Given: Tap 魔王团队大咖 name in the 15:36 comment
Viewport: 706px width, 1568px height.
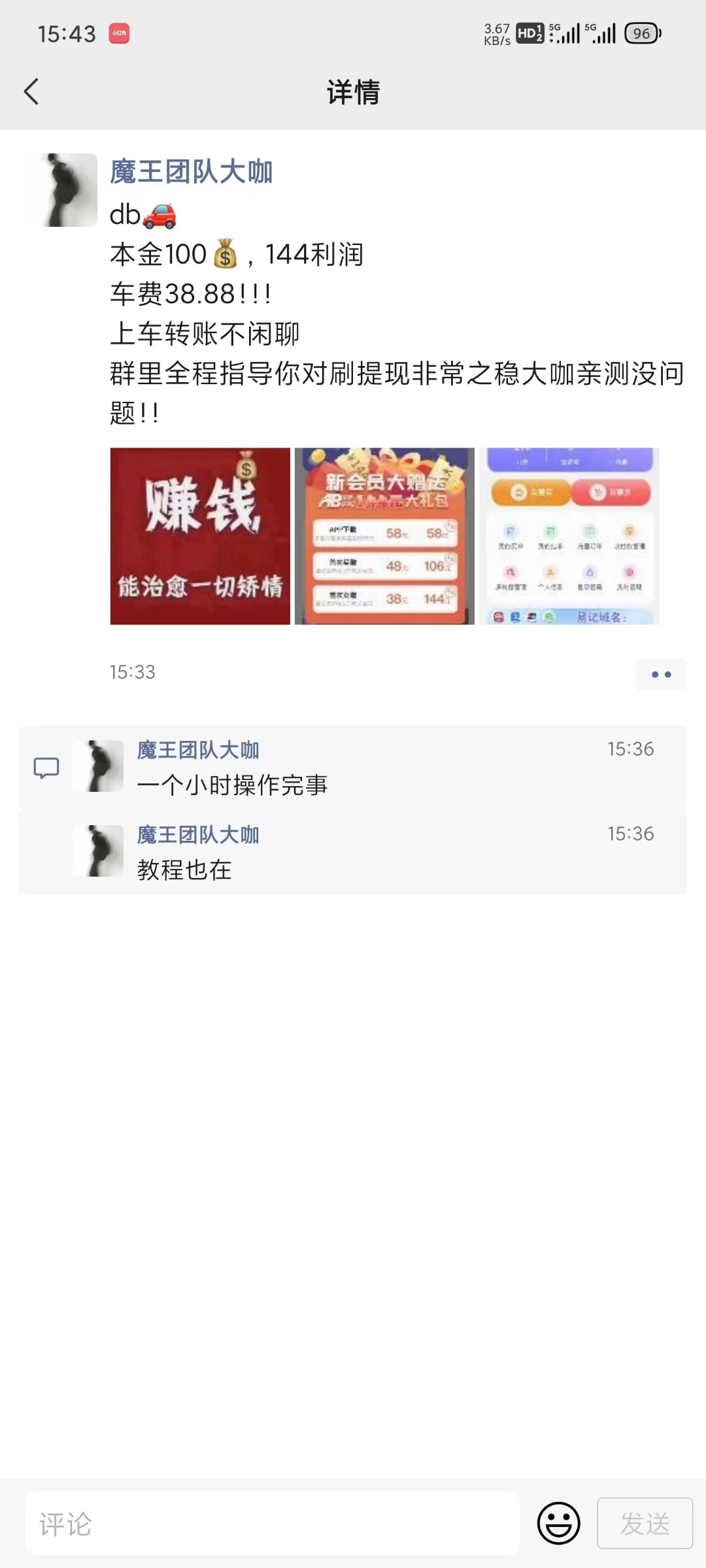Looking at the screenshot, I should tap(199, 750).
